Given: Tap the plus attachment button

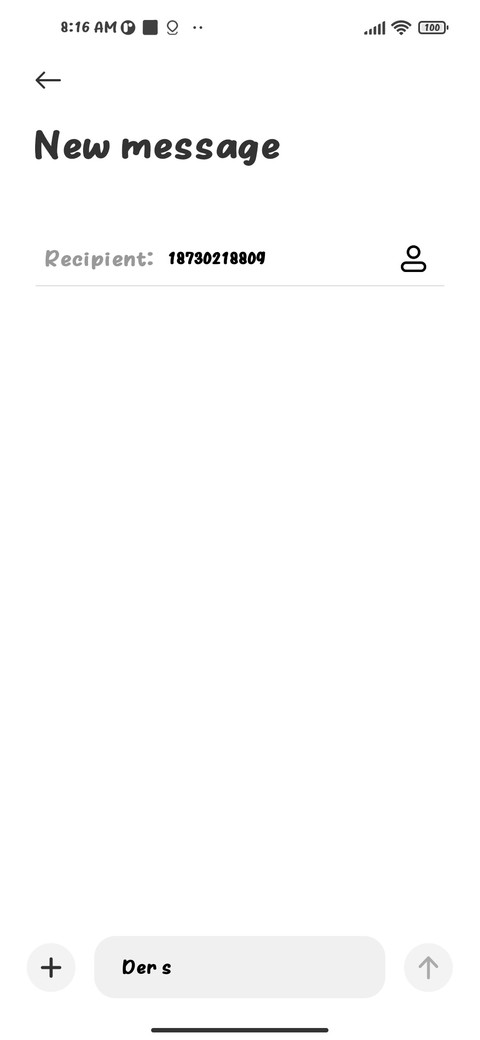Looking at the screenshot, I should tap(51, 967).
